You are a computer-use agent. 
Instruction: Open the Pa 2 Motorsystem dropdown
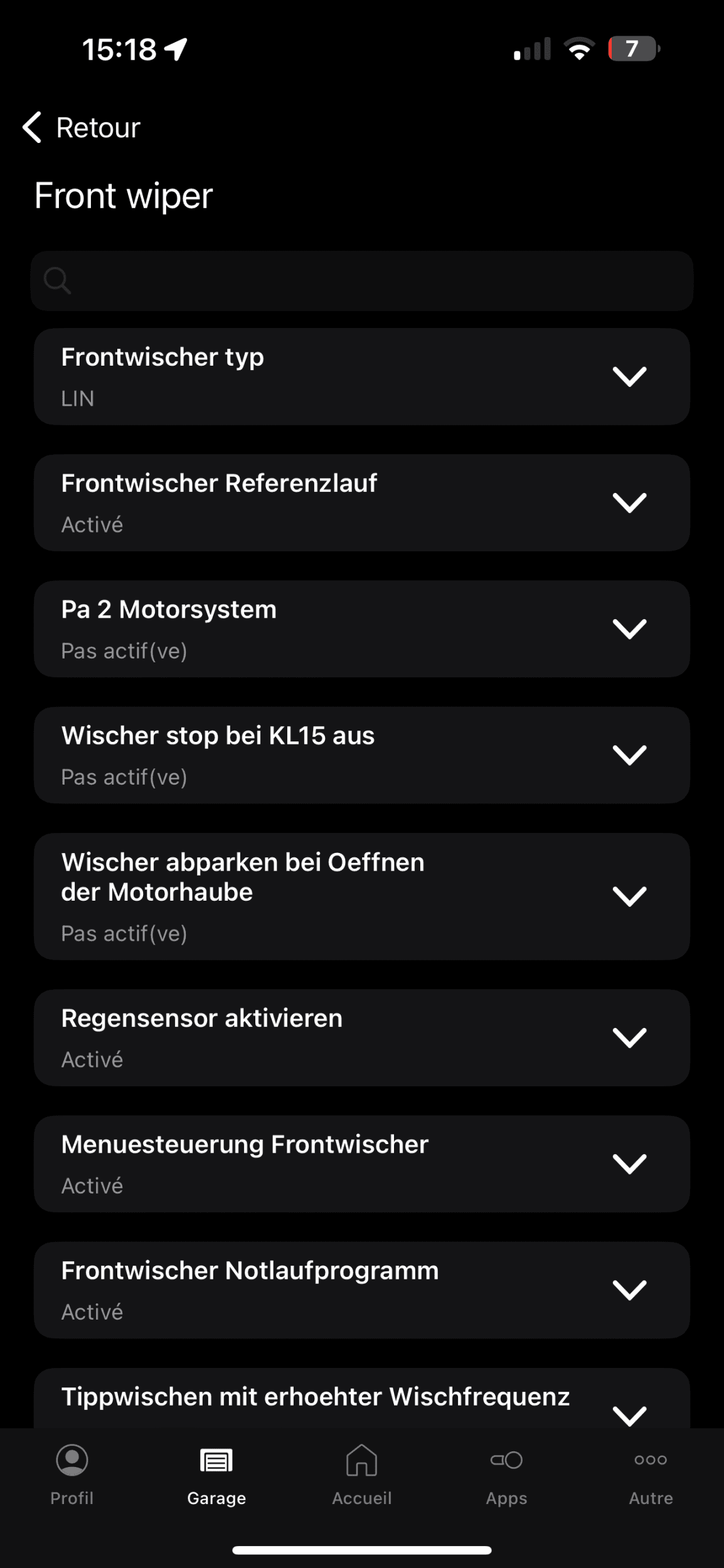click(362, 628)
